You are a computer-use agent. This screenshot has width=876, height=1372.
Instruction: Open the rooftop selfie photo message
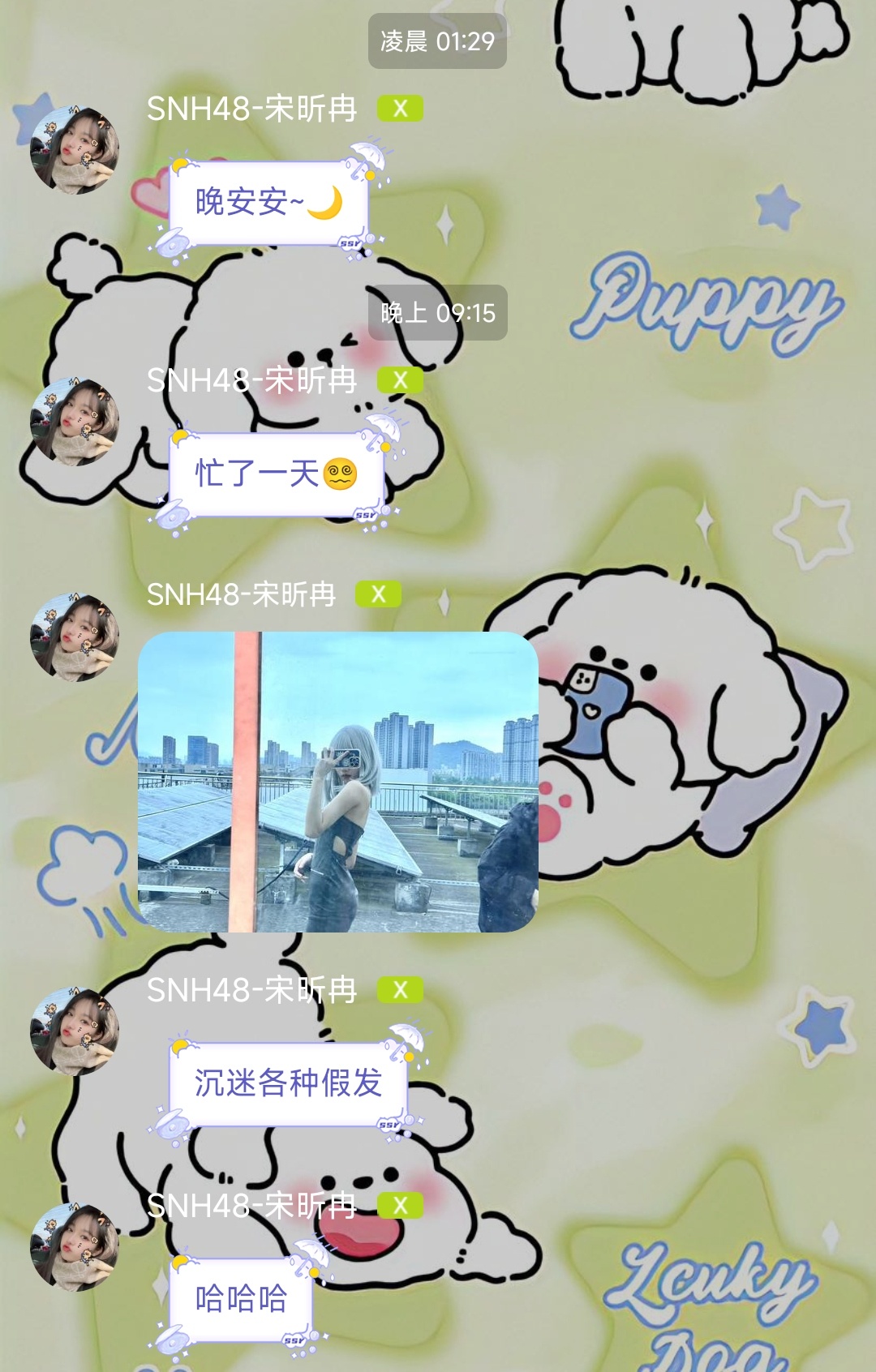[x=337, y=781]
